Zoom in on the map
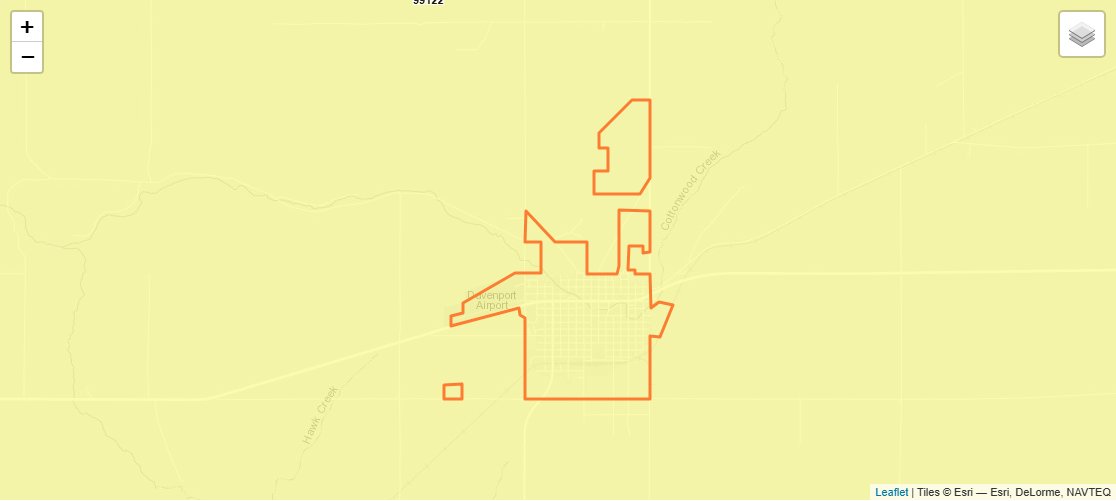Viewport: 1116px width, 501px height. [27, 27]
